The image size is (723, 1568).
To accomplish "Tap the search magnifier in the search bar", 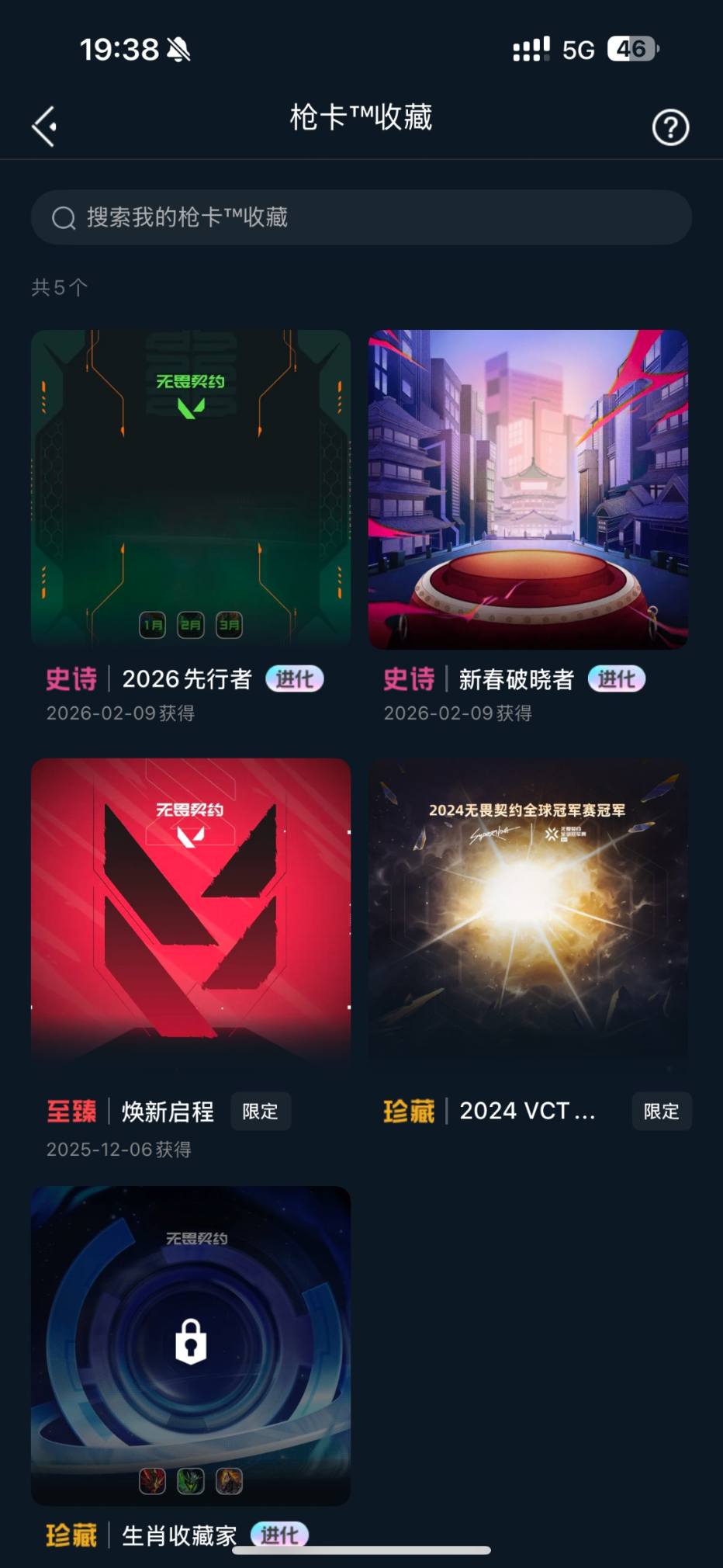I will tap(62, 217).
